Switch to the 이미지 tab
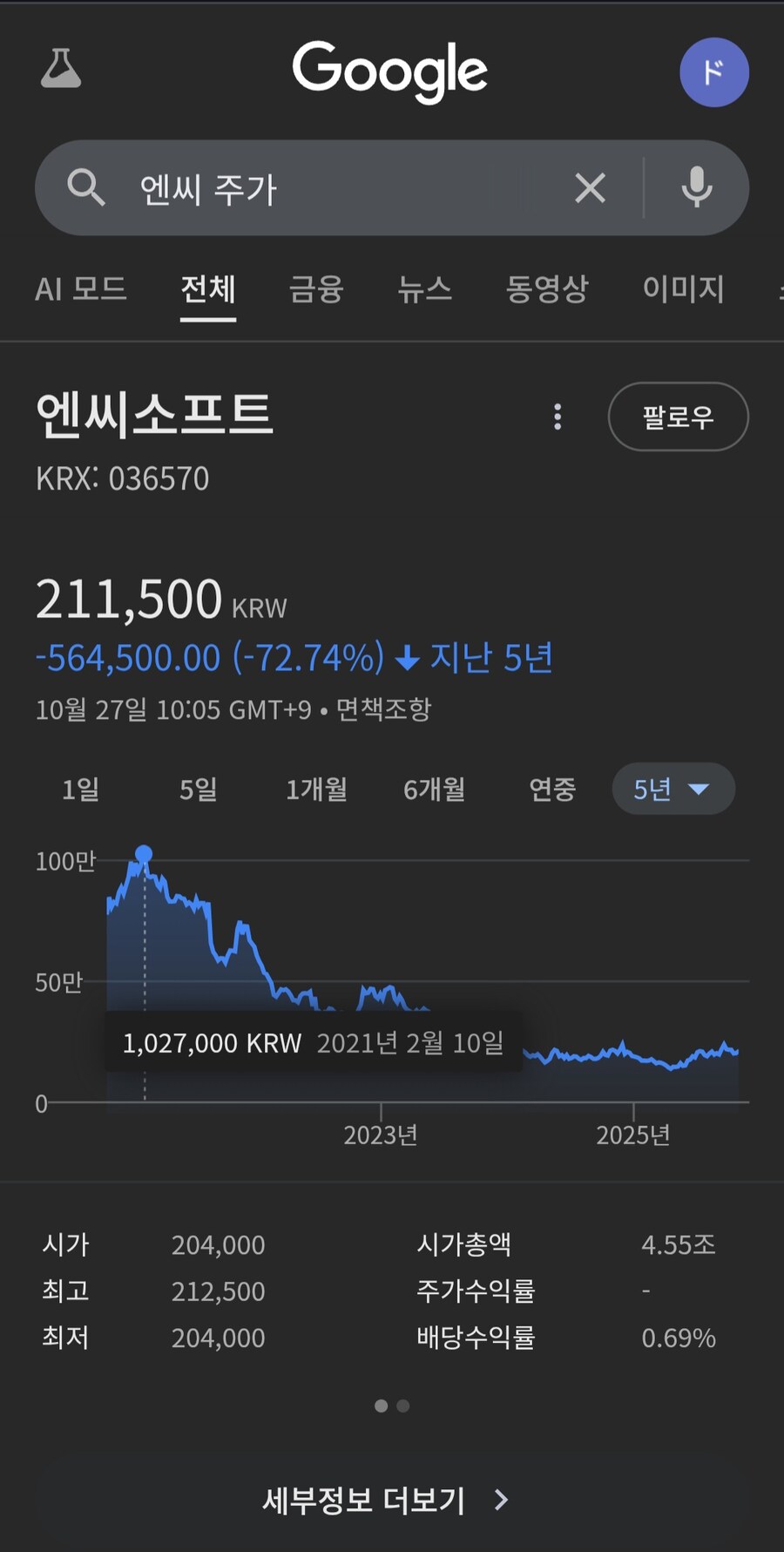This screenshot has height=1552, width=784. click(x=683, y=289)
